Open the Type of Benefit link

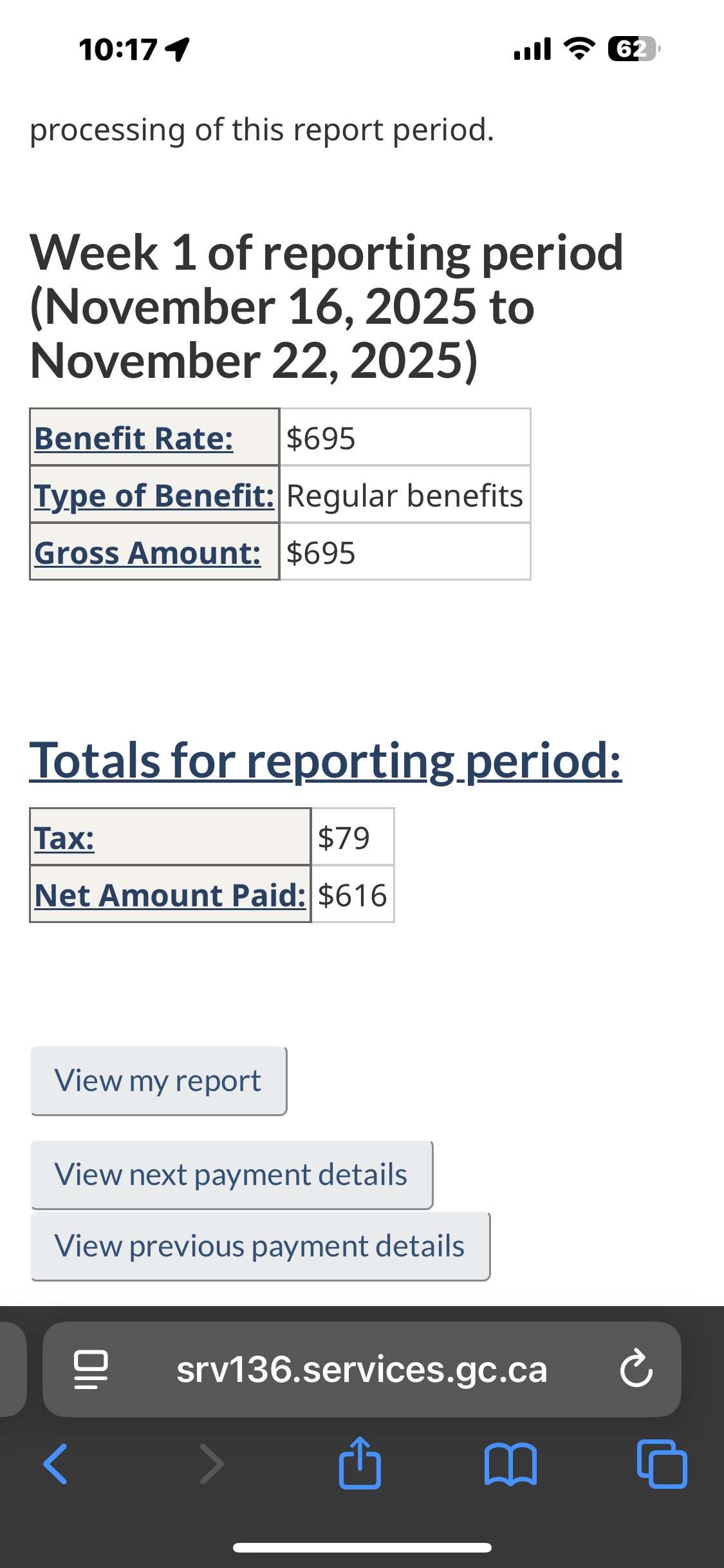[x=154, y=496]
